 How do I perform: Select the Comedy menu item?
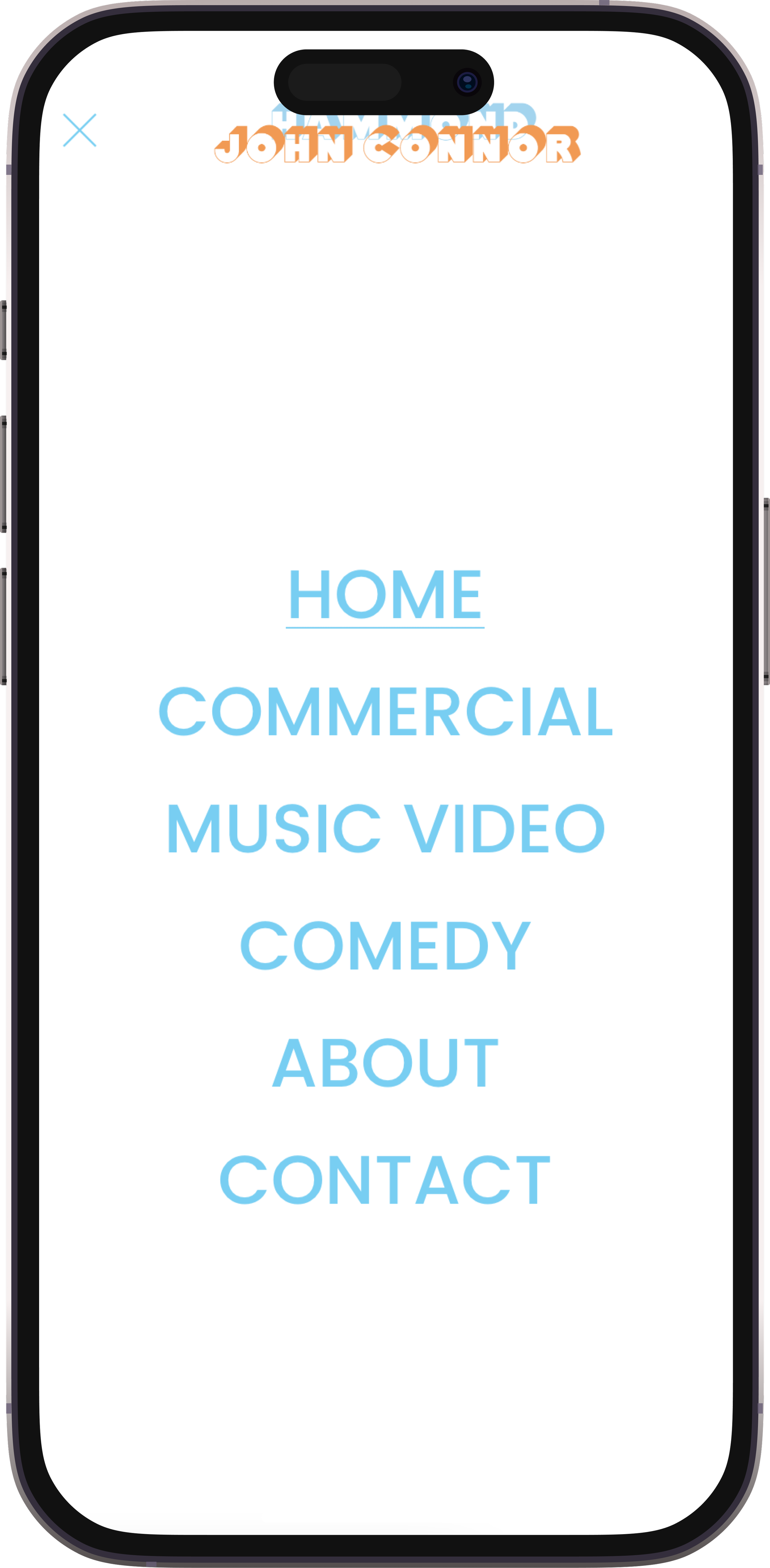click(x=385, y=945)
